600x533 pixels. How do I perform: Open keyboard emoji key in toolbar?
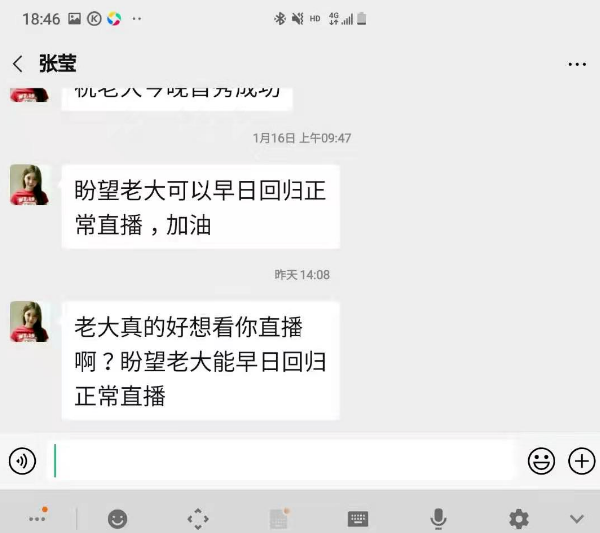118,518
